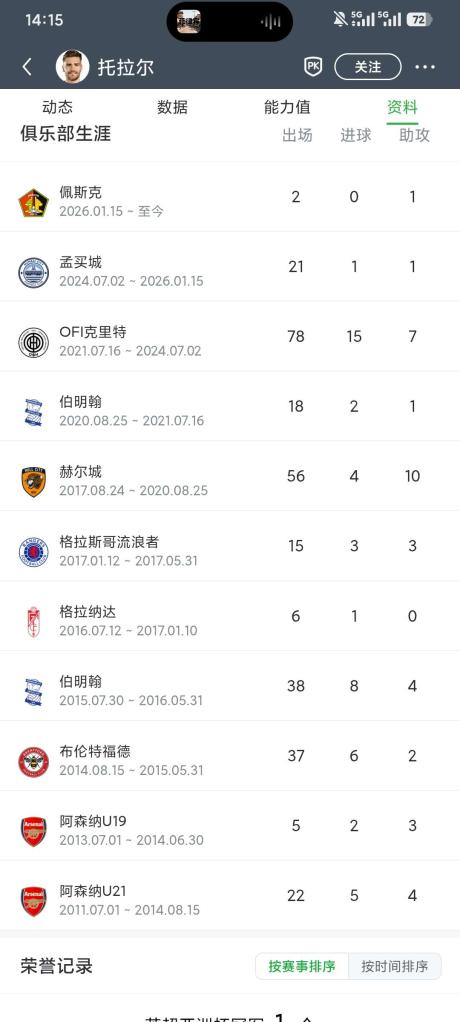This screenshot has height=1022, width=460.
Task: Open the 阿森纳U19 club row
Action: (x=230, y=826)
